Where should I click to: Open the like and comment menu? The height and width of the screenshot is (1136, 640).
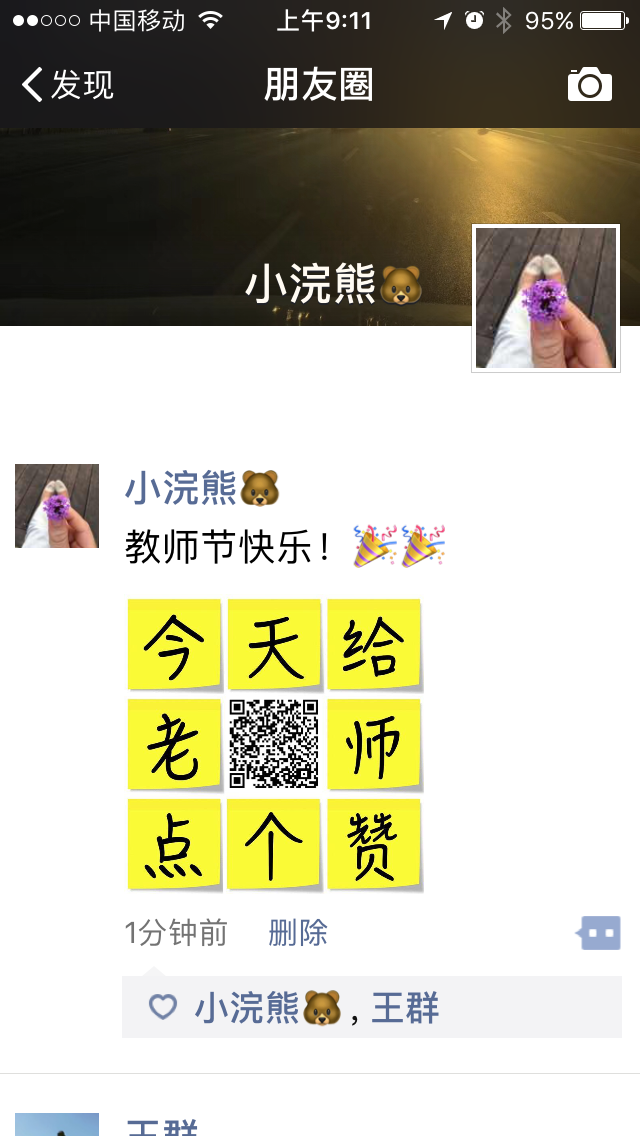[599, 934]
